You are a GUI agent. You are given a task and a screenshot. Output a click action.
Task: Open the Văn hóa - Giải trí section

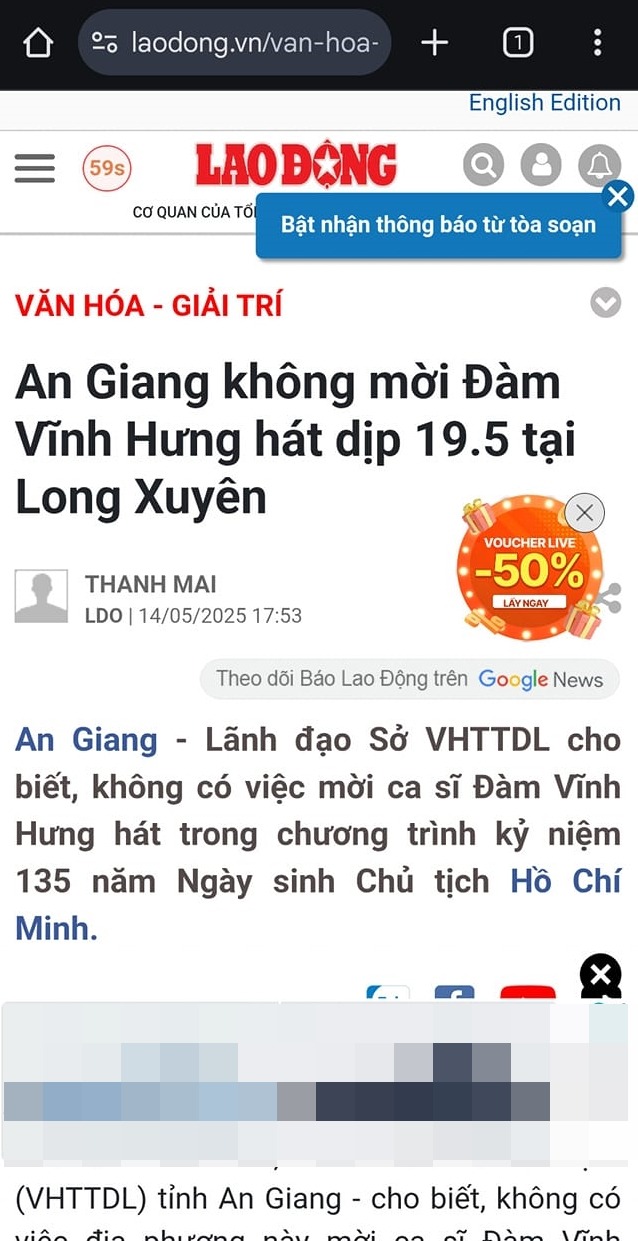149,304
